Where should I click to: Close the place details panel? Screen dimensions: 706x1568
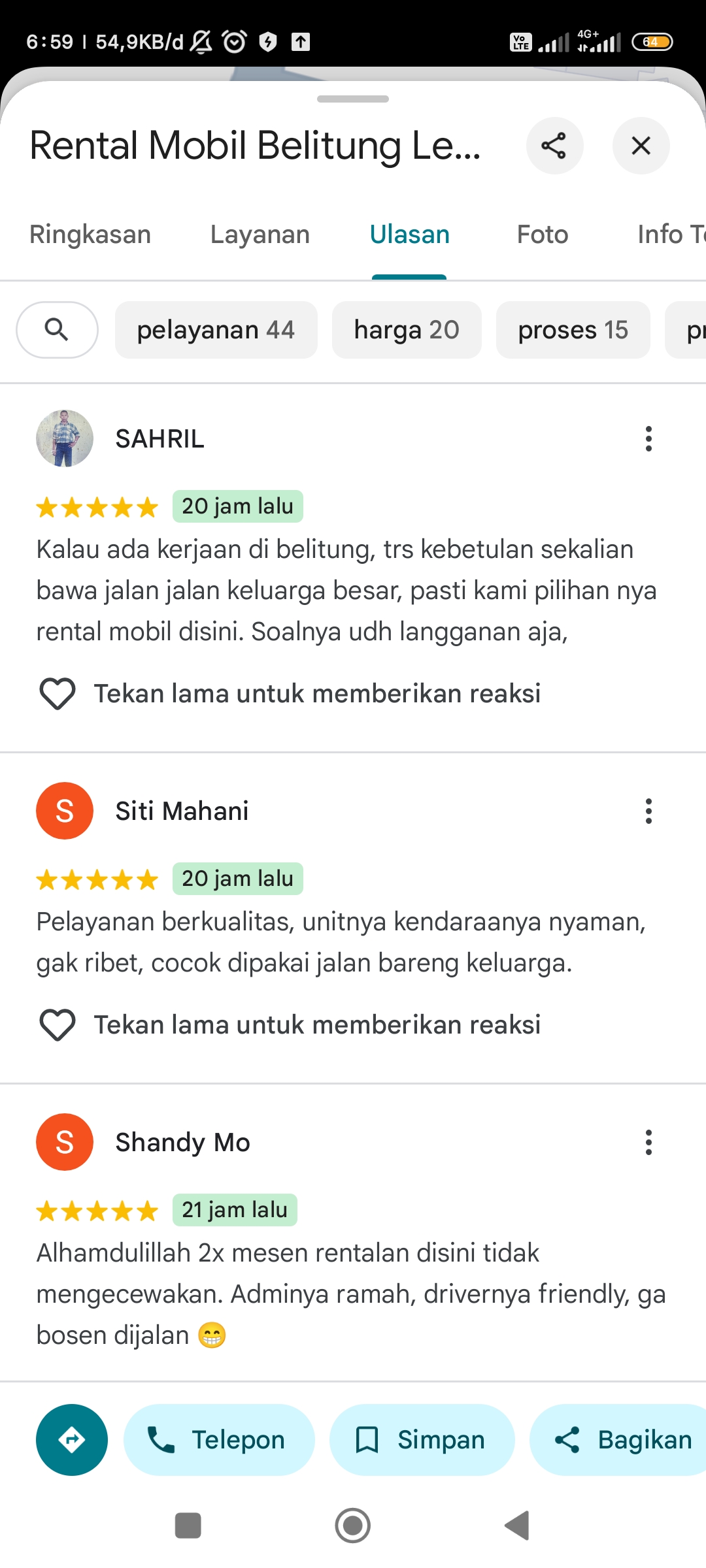(x=641, y=146)
